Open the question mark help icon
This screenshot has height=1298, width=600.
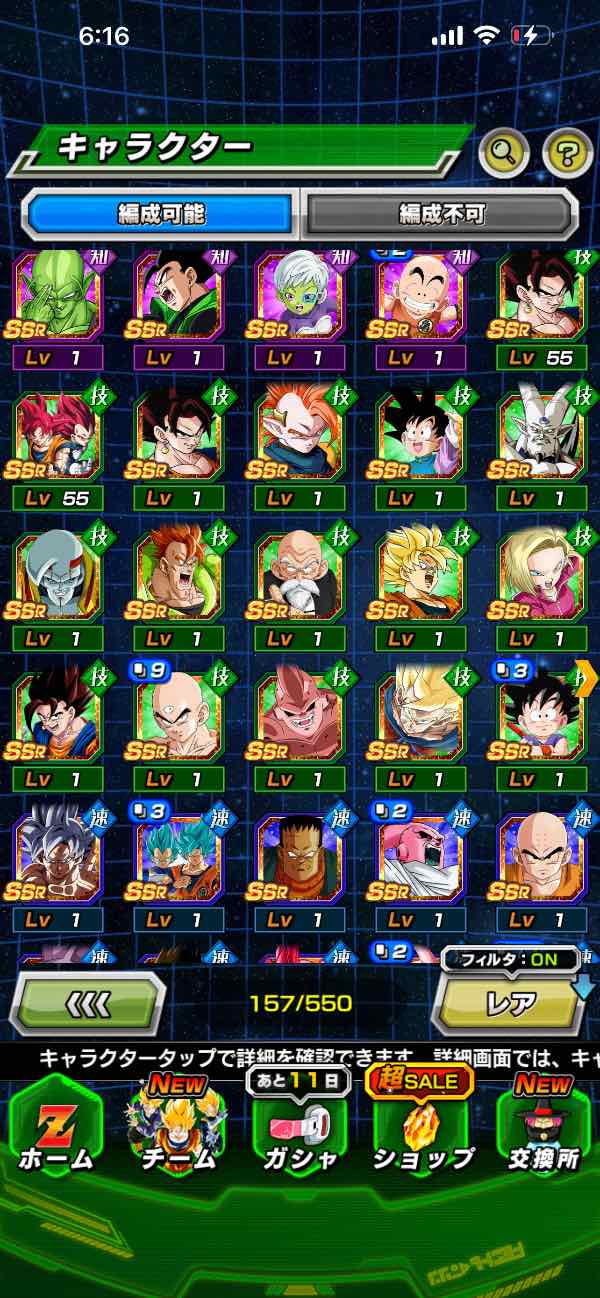(567, 153)
